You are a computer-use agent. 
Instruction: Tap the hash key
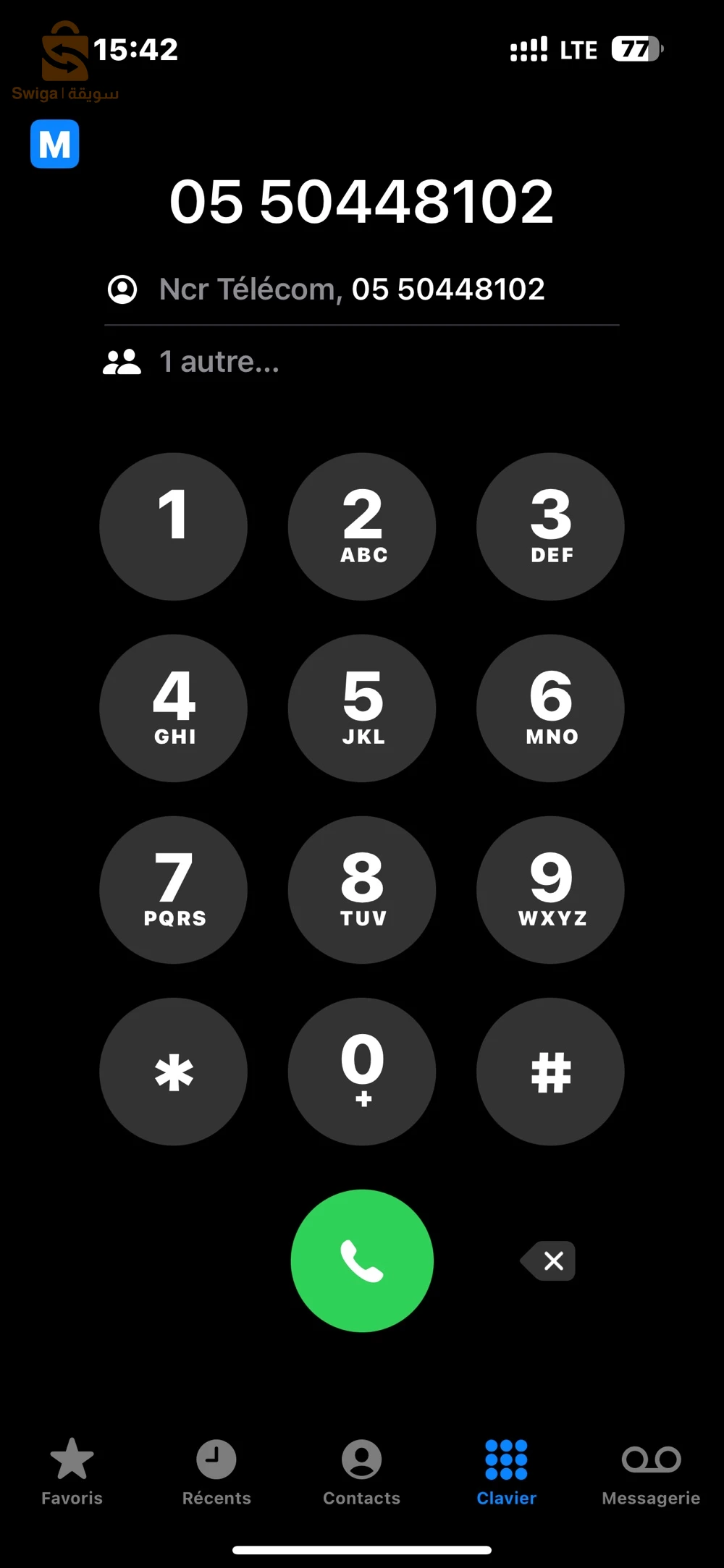550,1072
